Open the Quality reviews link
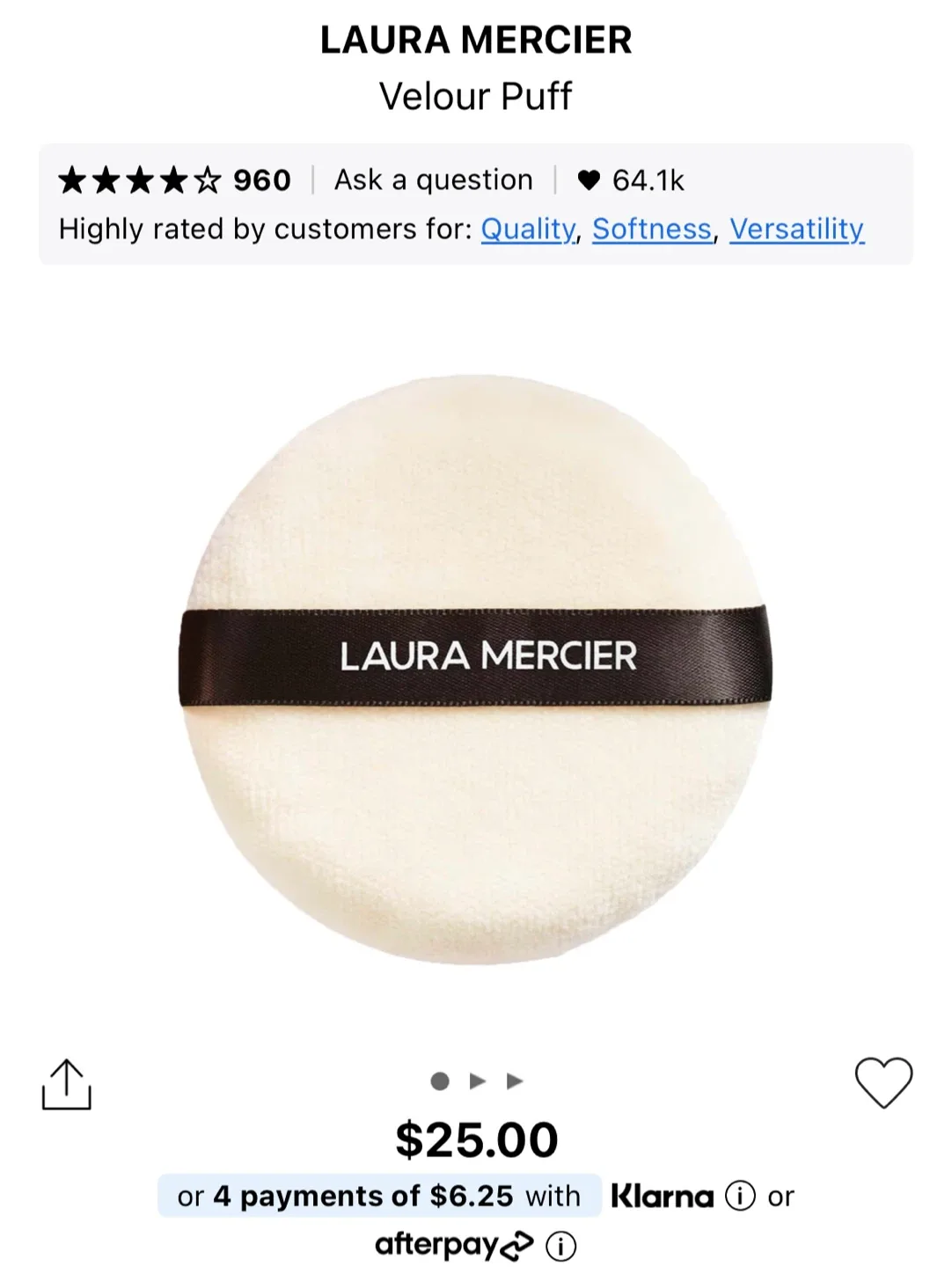This screenshot has width=952, height=1267. click(528, 228)
